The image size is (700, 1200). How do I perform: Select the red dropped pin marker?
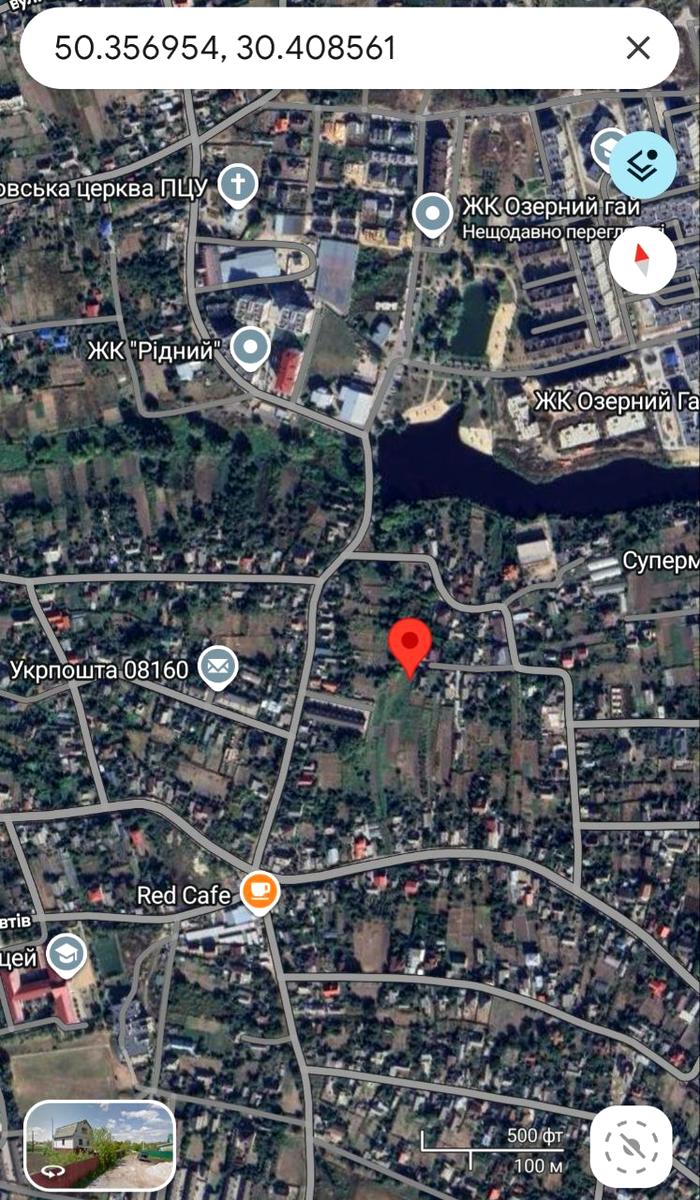pyautogui.click(x=410, y=645)
